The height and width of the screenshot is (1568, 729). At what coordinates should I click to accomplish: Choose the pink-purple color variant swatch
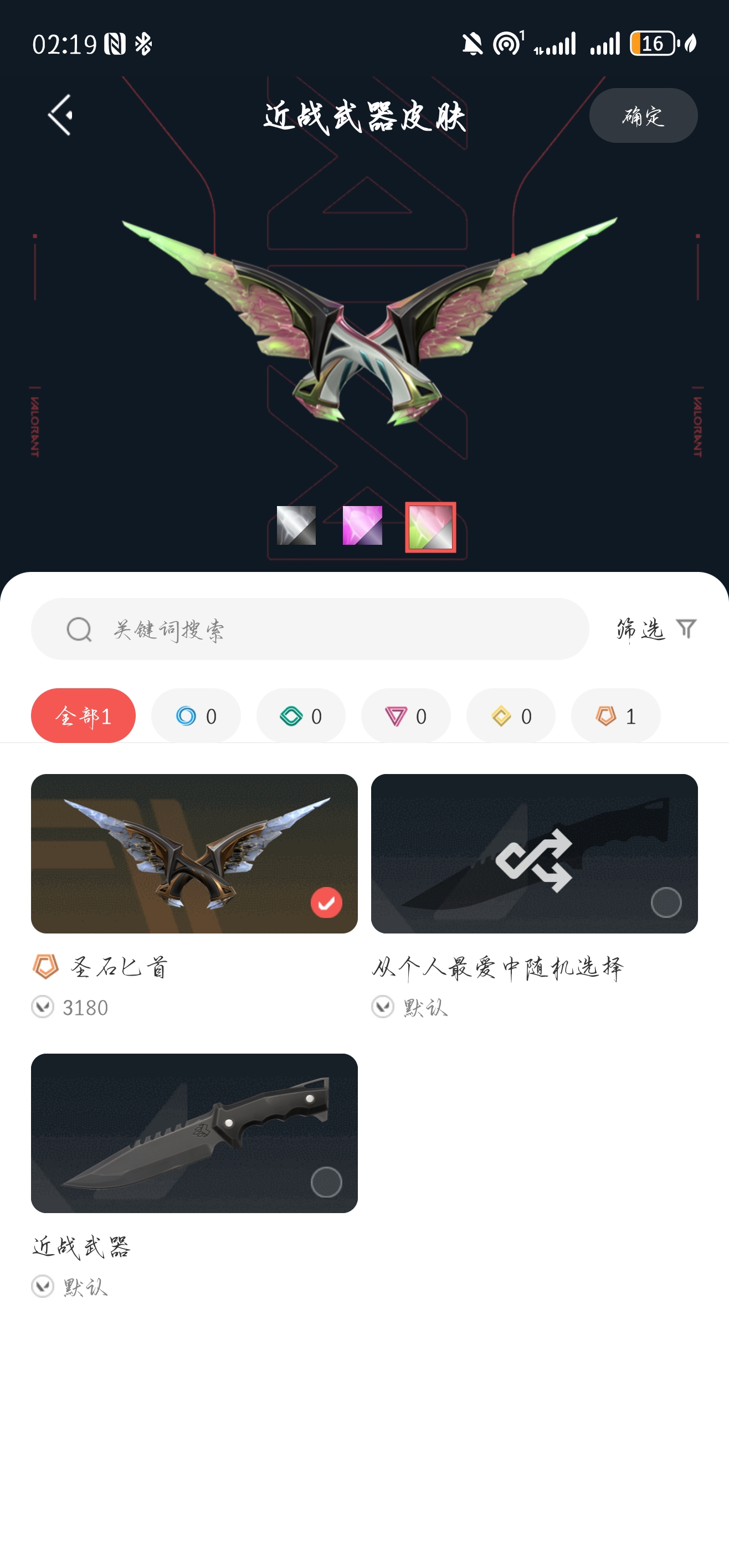[x=362, y=525]
